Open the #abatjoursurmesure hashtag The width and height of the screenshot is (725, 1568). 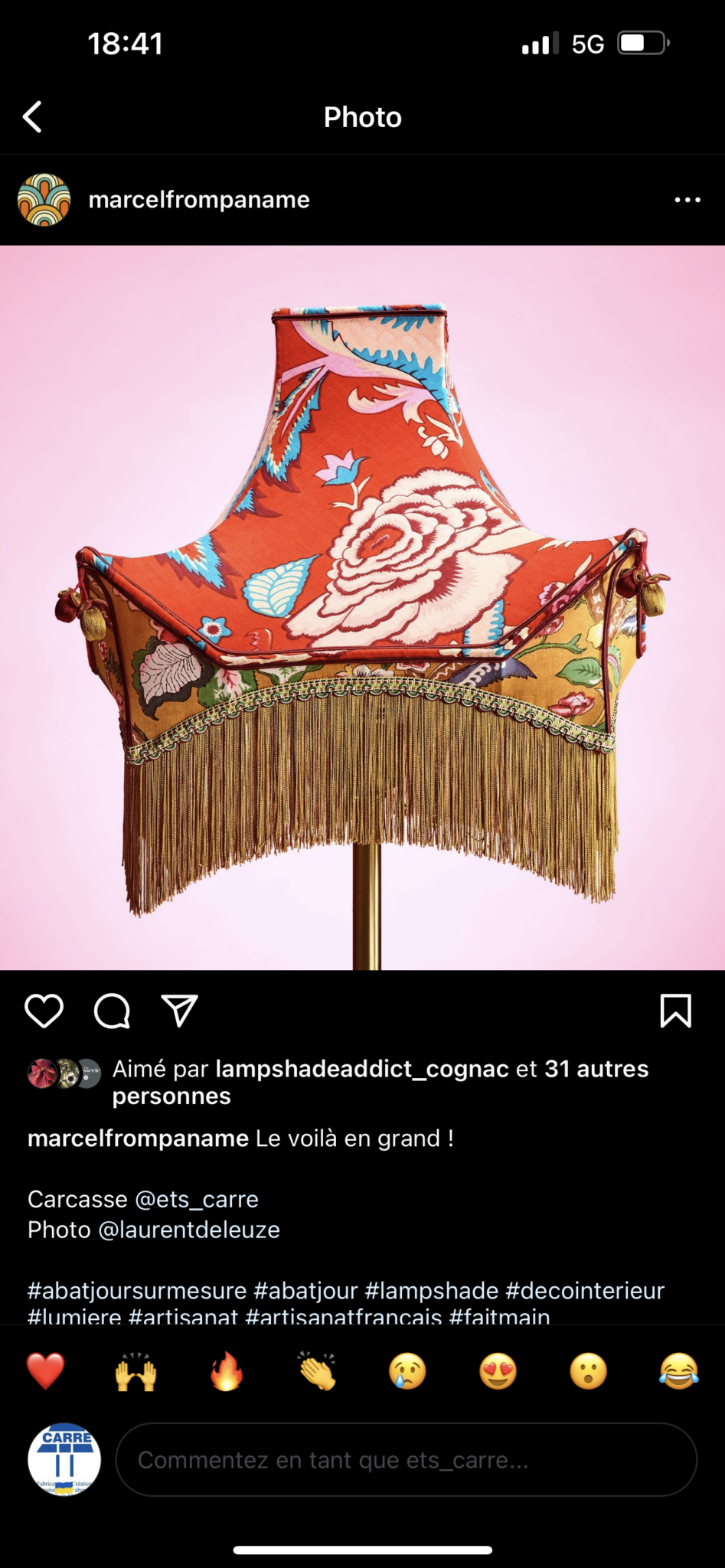(x=137, y=1291)
